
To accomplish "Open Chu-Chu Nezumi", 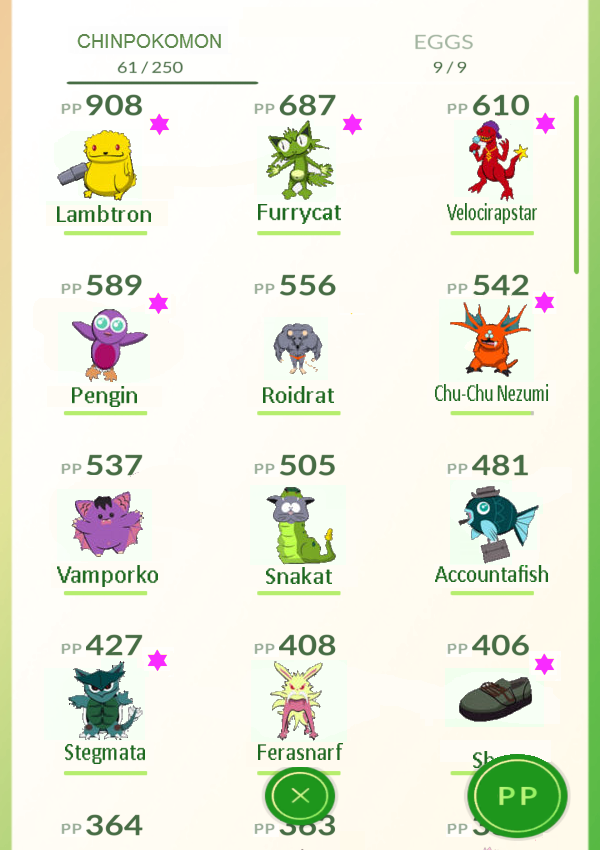I will point(491,345).
